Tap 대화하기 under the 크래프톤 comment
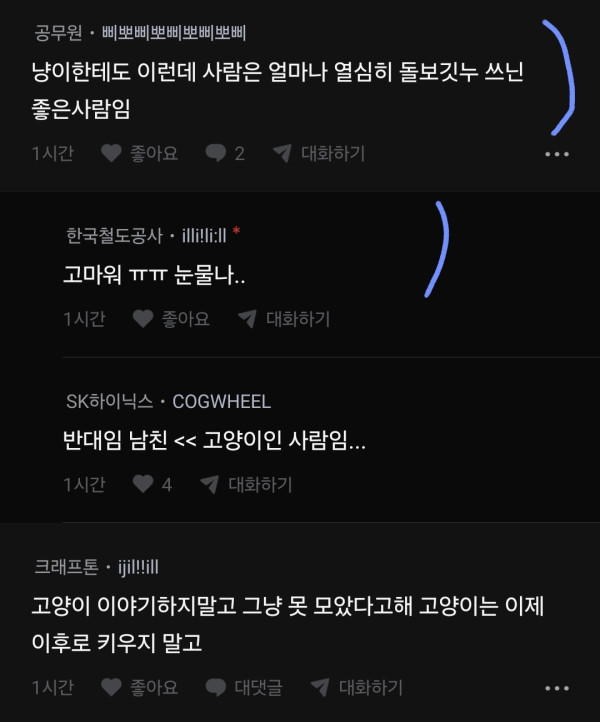The width and height of the screenshot is (600, 722). point(357,687)
